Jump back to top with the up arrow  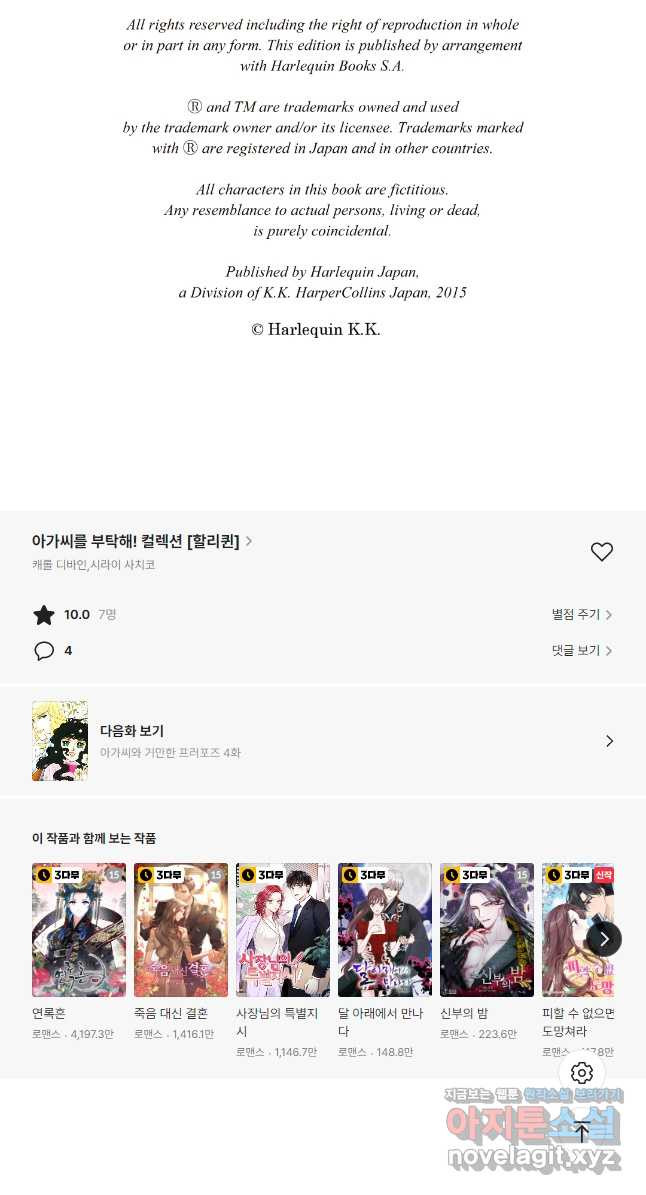pyautogui.click(x=582, y=1132)
